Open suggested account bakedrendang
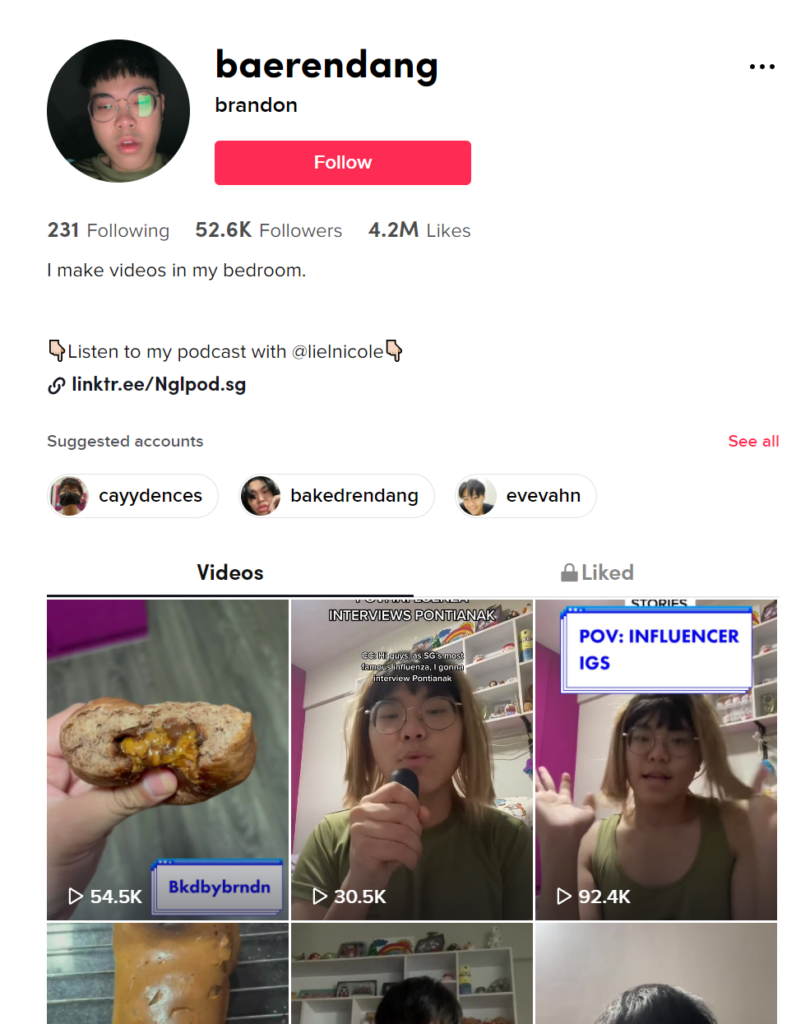Viewport: 810px width, 1024px height. click(x=337, y=496)
